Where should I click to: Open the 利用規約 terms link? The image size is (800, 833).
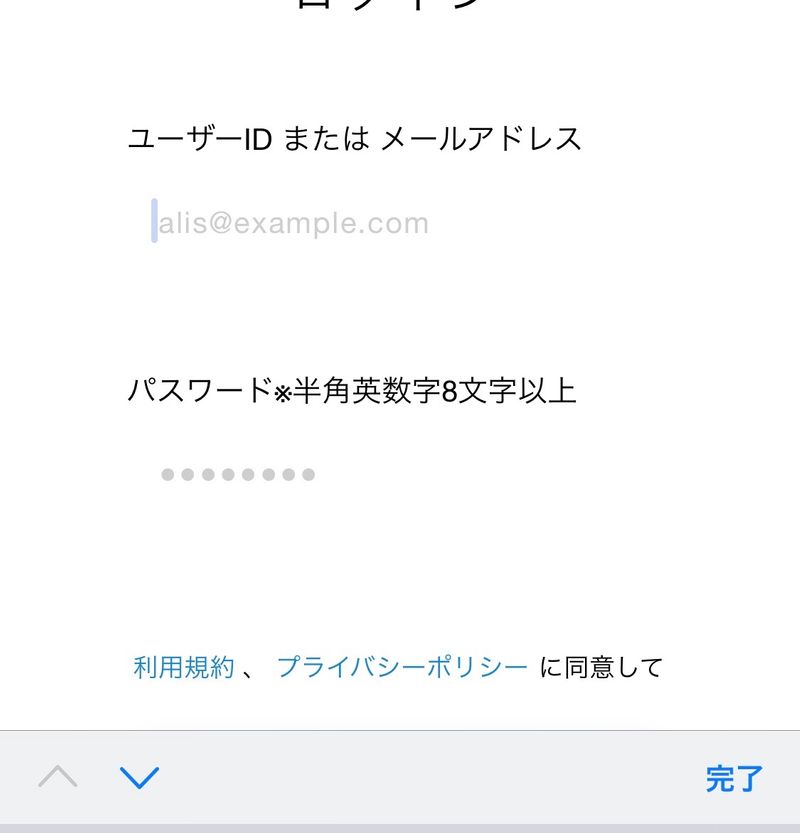[184, 667]
